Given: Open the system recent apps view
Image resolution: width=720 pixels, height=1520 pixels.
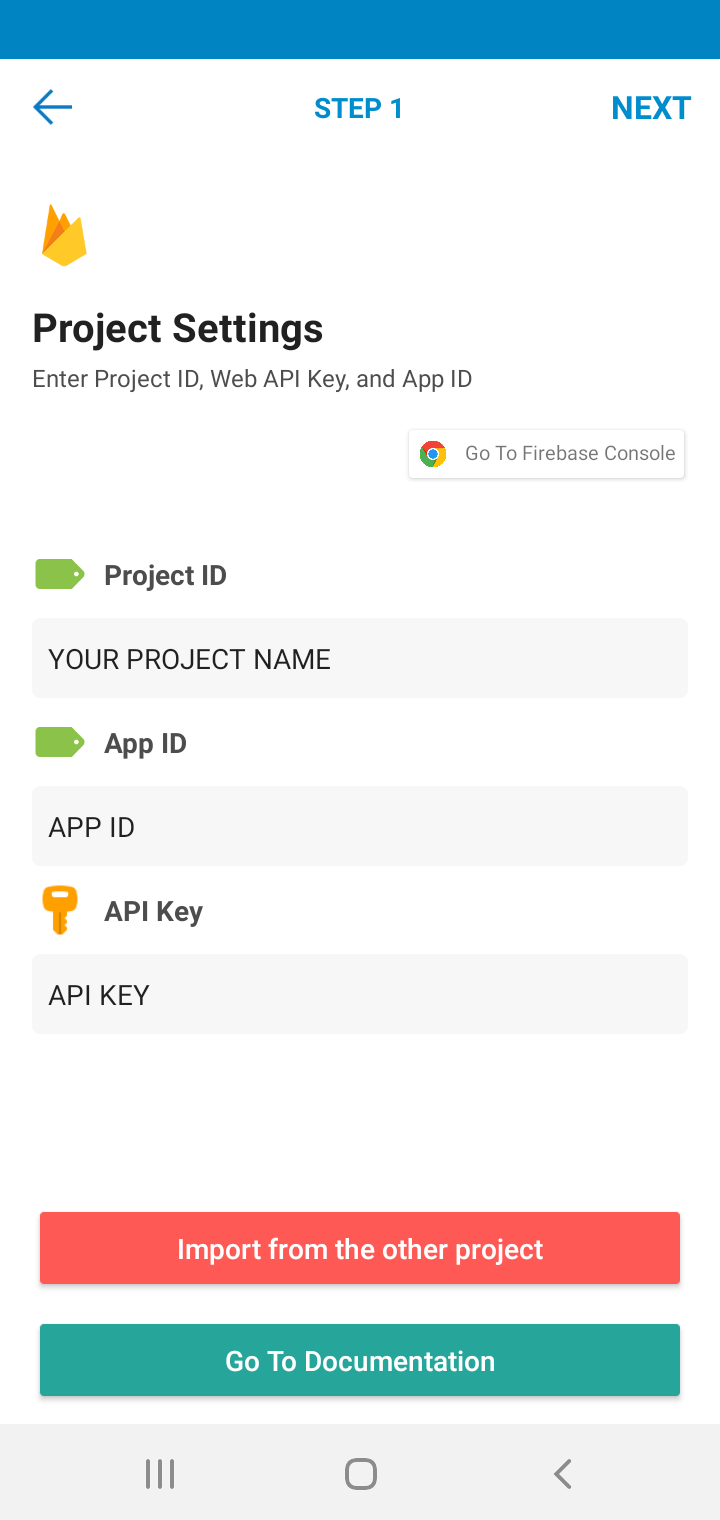Looking at the screenshot, I should click(x=160, y=1473).
